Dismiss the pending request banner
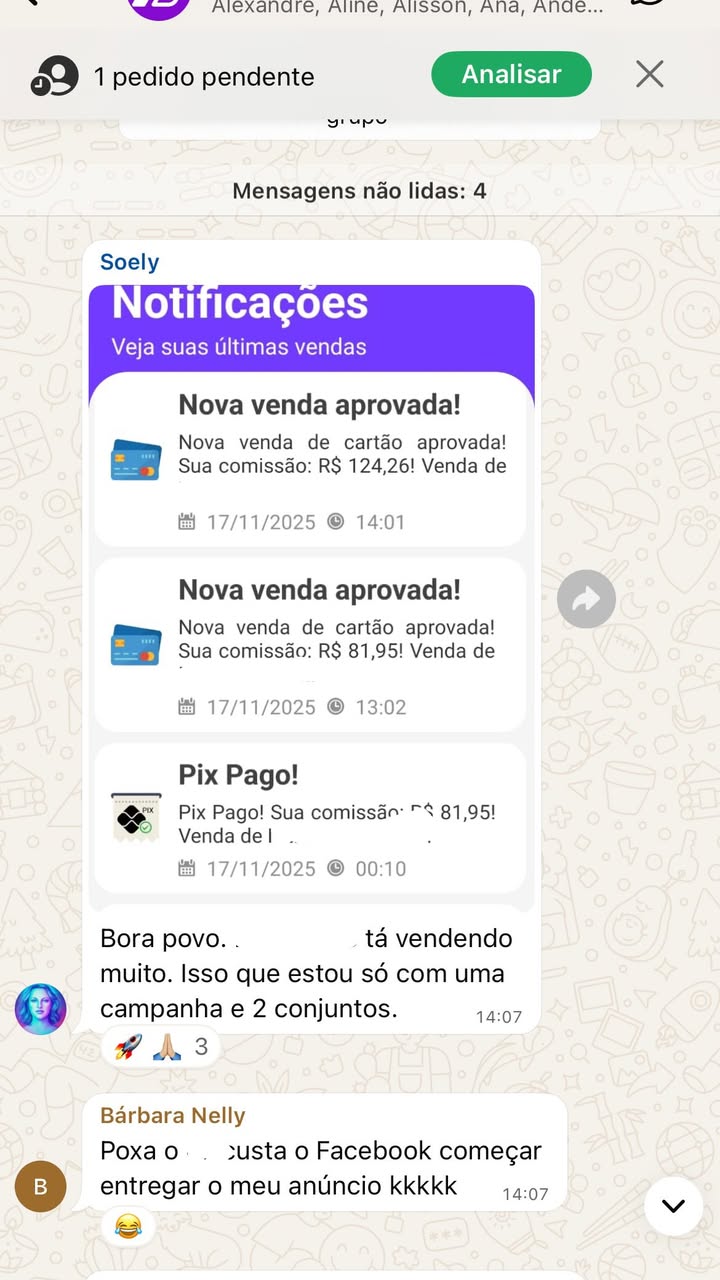This screenshot has height=1280, width=720. (650, 74)
